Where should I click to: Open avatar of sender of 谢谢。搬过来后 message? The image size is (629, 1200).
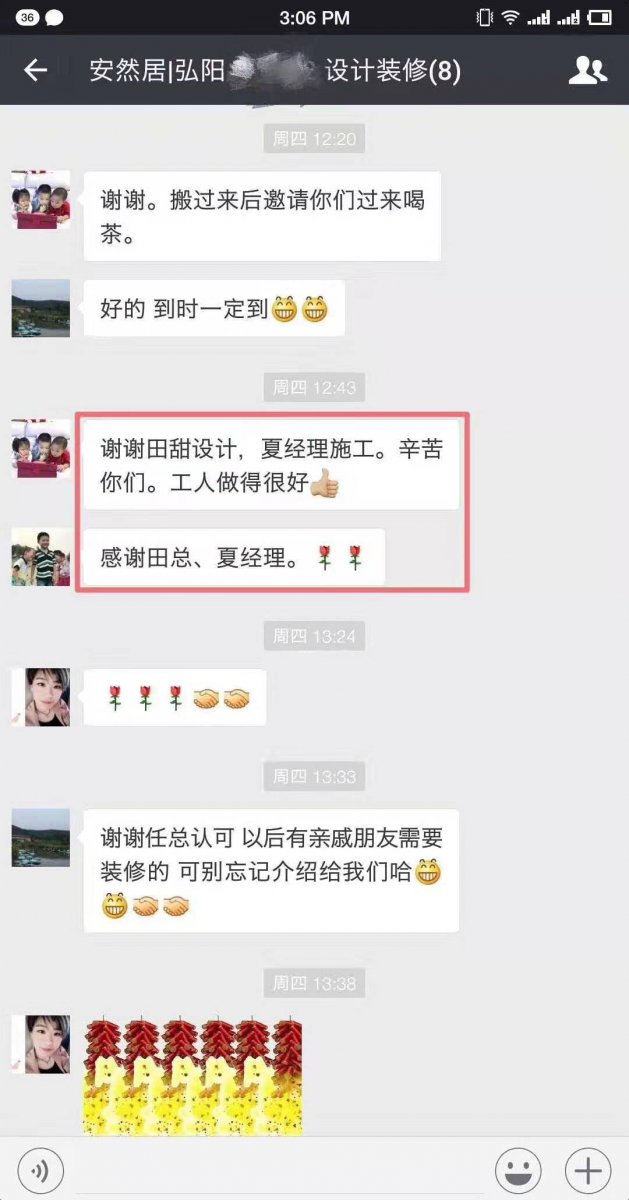tap(41, 200)
